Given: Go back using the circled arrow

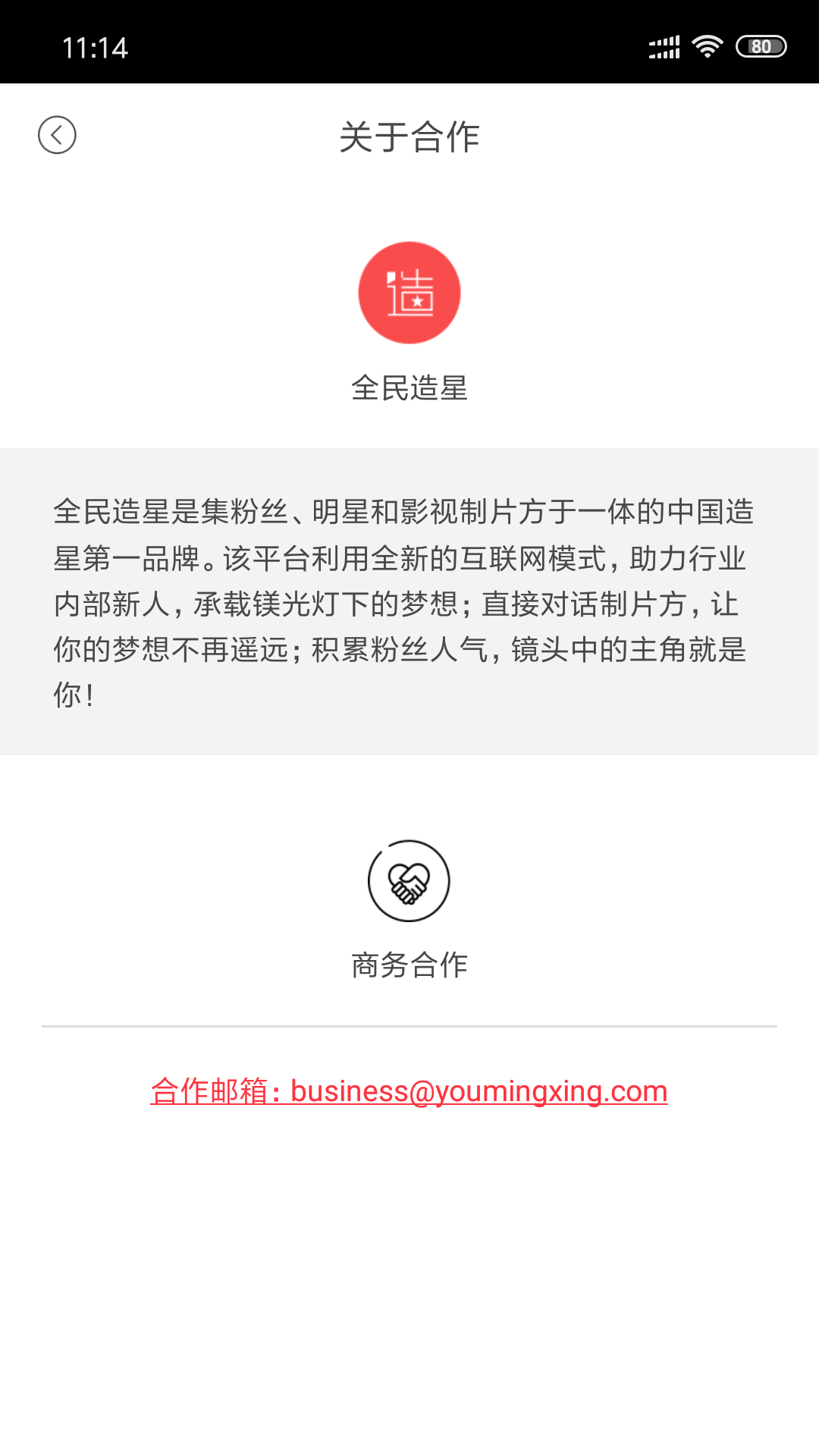Looking at the screenshot, I should click(57, 135).
